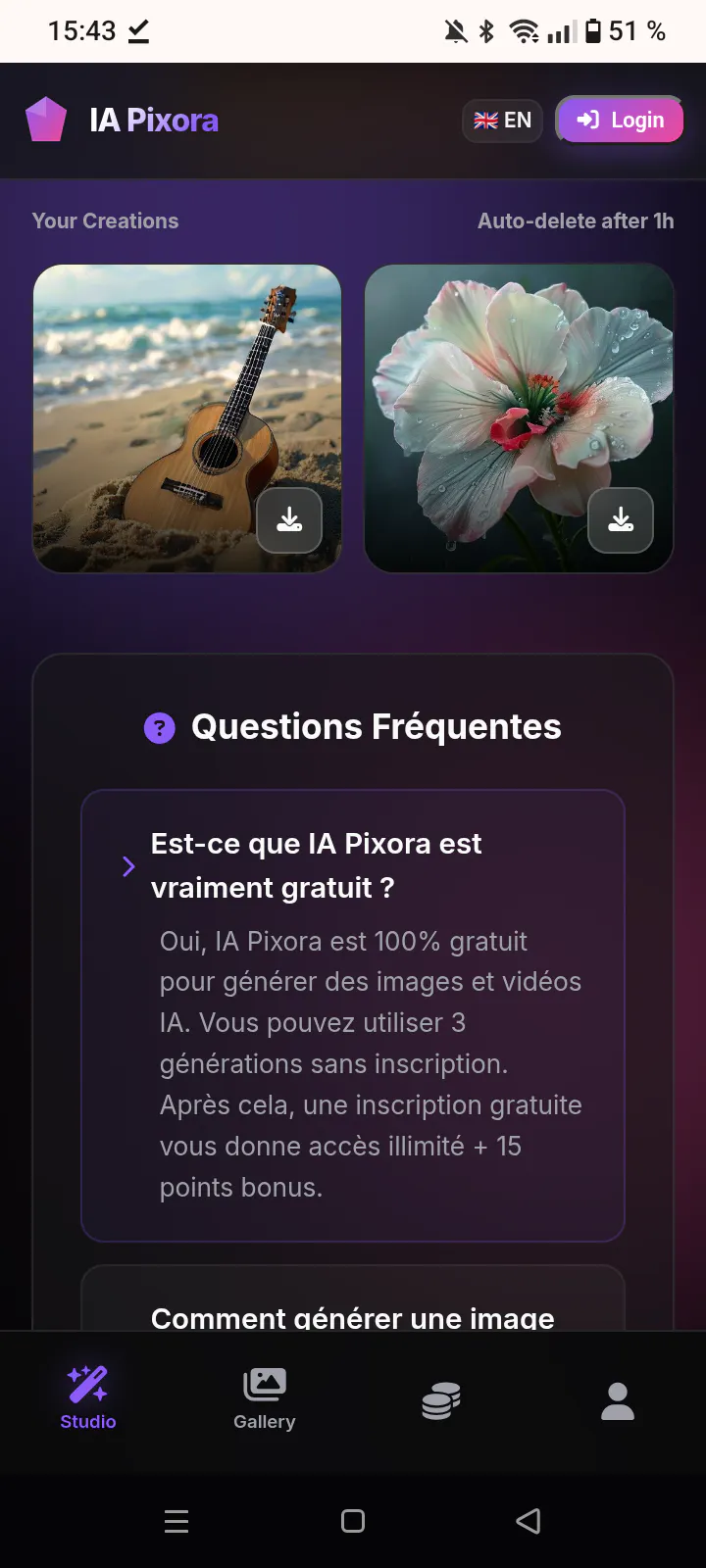Open the coins credits tab
This screenshot has width=706, height=1568.
coord(441,1400)
